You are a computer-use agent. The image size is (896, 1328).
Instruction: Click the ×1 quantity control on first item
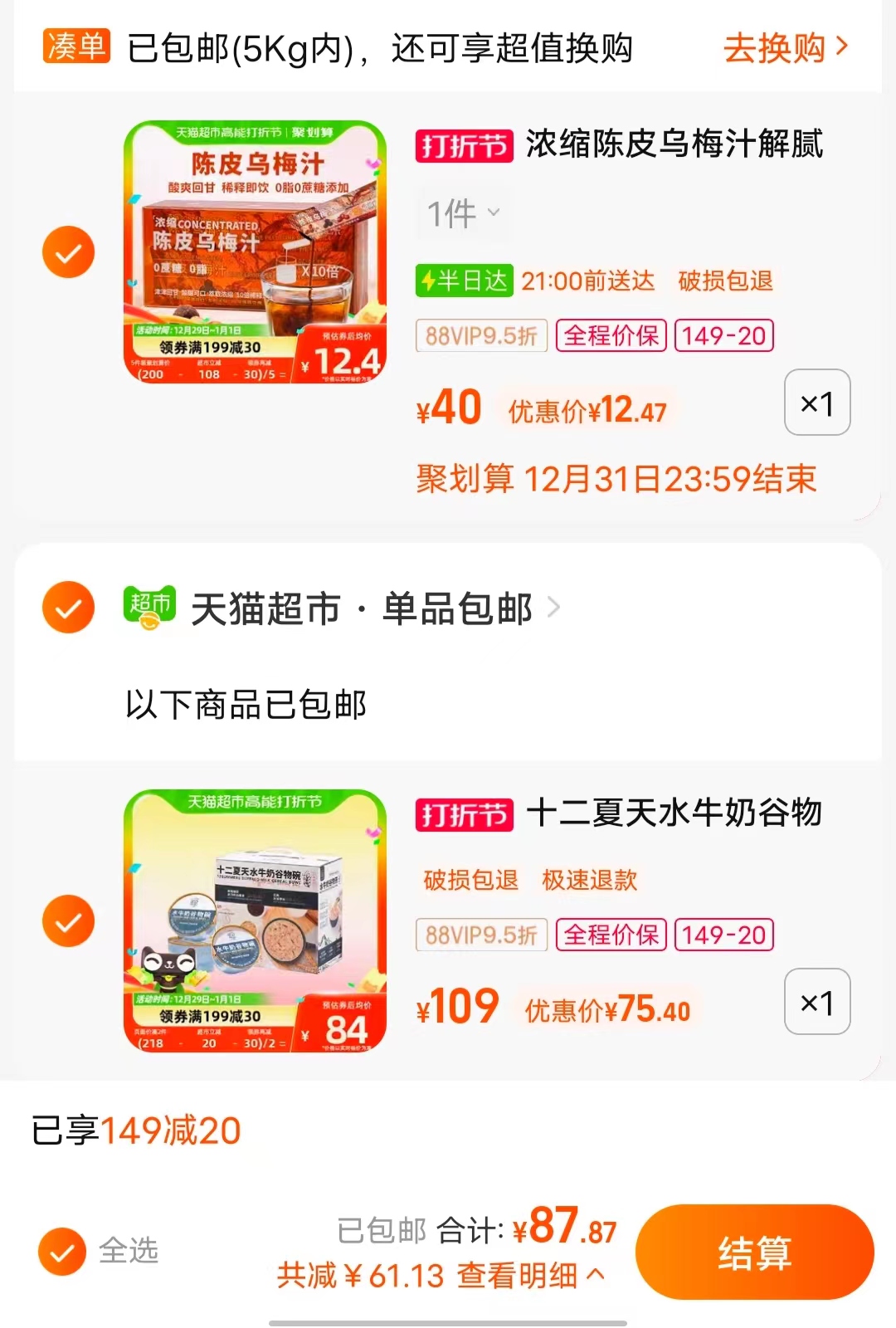pos(816,403)
